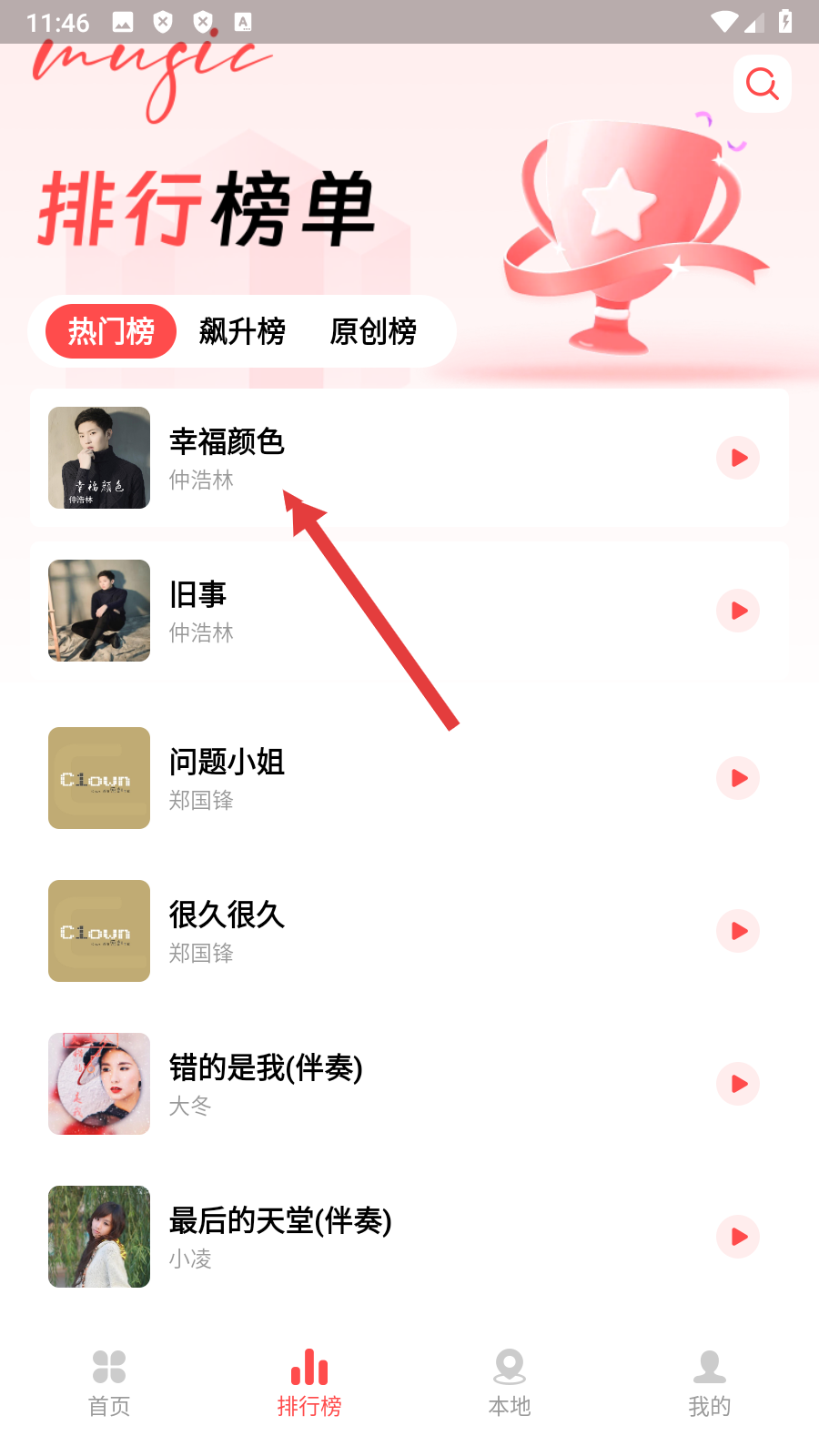The width and height of the screenshot is (819, 1456).
Task: Go to the 首页 tab
Action: [x=109, y=1383]
